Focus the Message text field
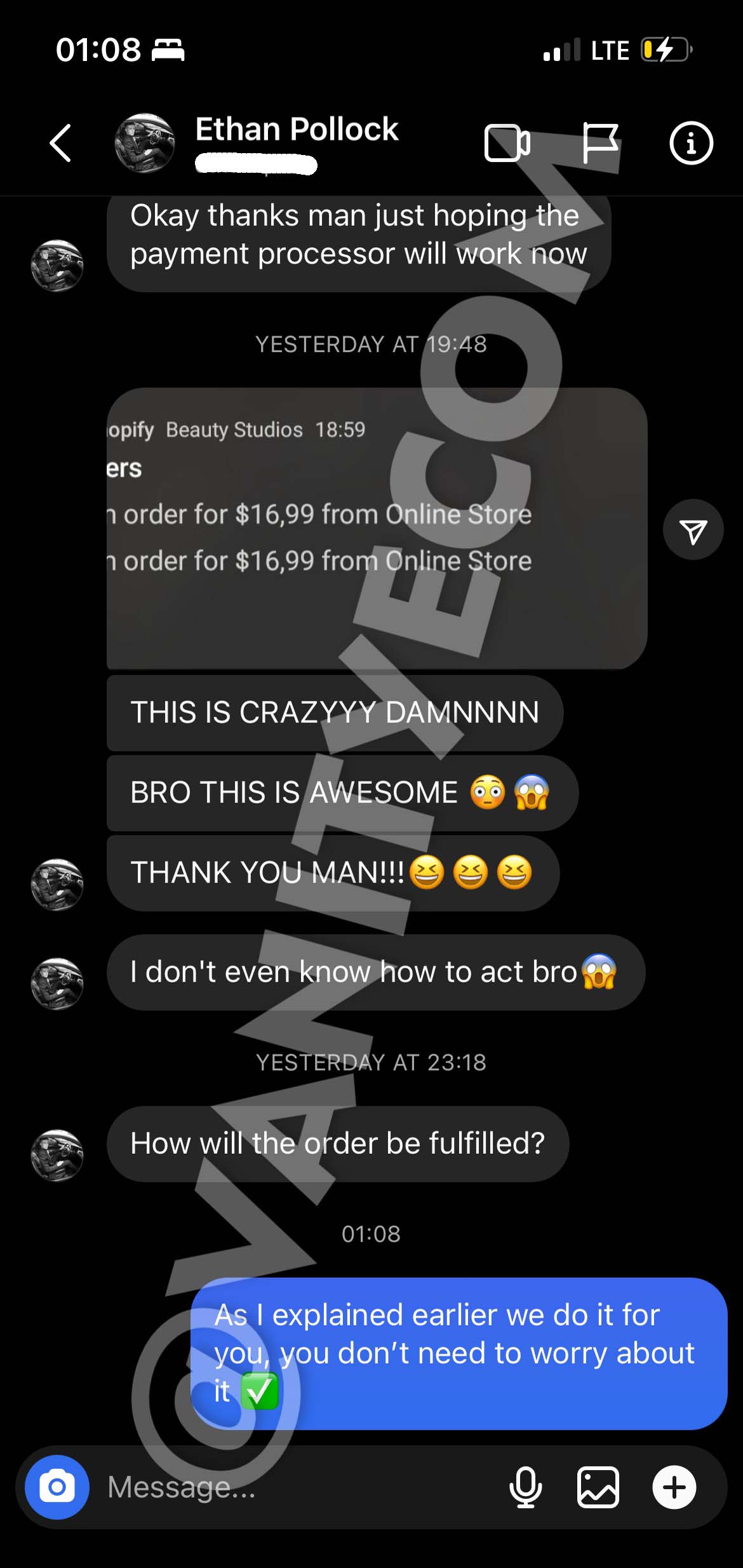 (298, 1487)
